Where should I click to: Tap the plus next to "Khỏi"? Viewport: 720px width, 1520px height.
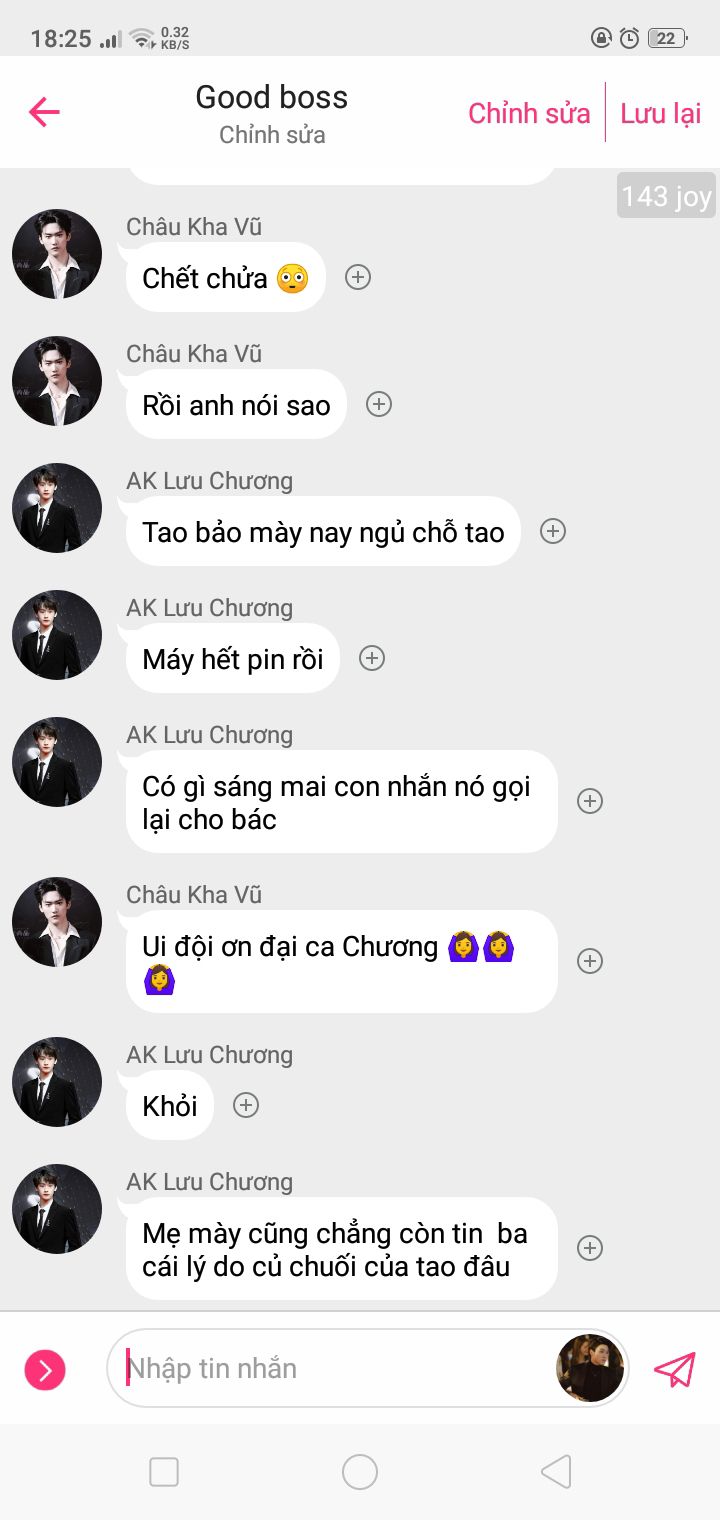246,1105
